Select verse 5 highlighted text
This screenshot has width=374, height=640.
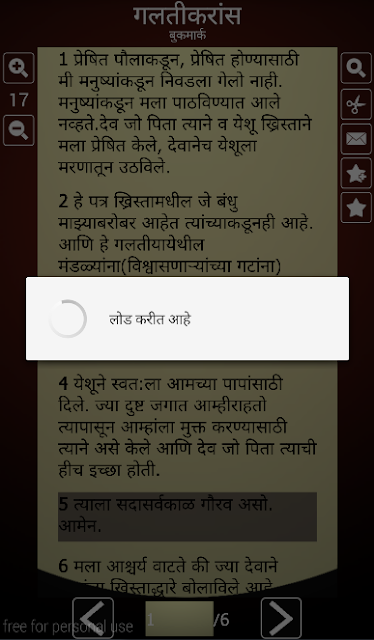pyautogui.click(x=187, y=516)
